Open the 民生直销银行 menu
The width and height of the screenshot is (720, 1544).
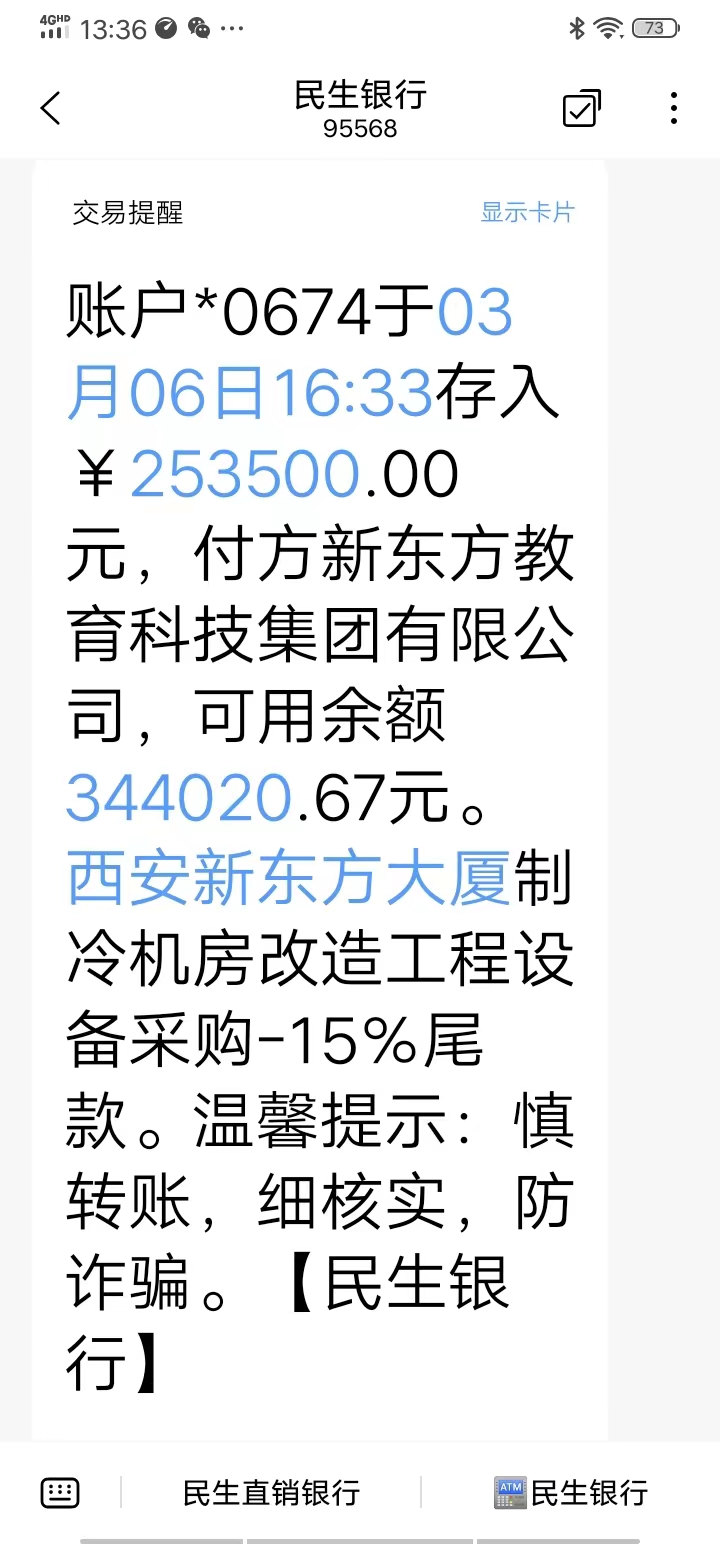click(271, 1493)
